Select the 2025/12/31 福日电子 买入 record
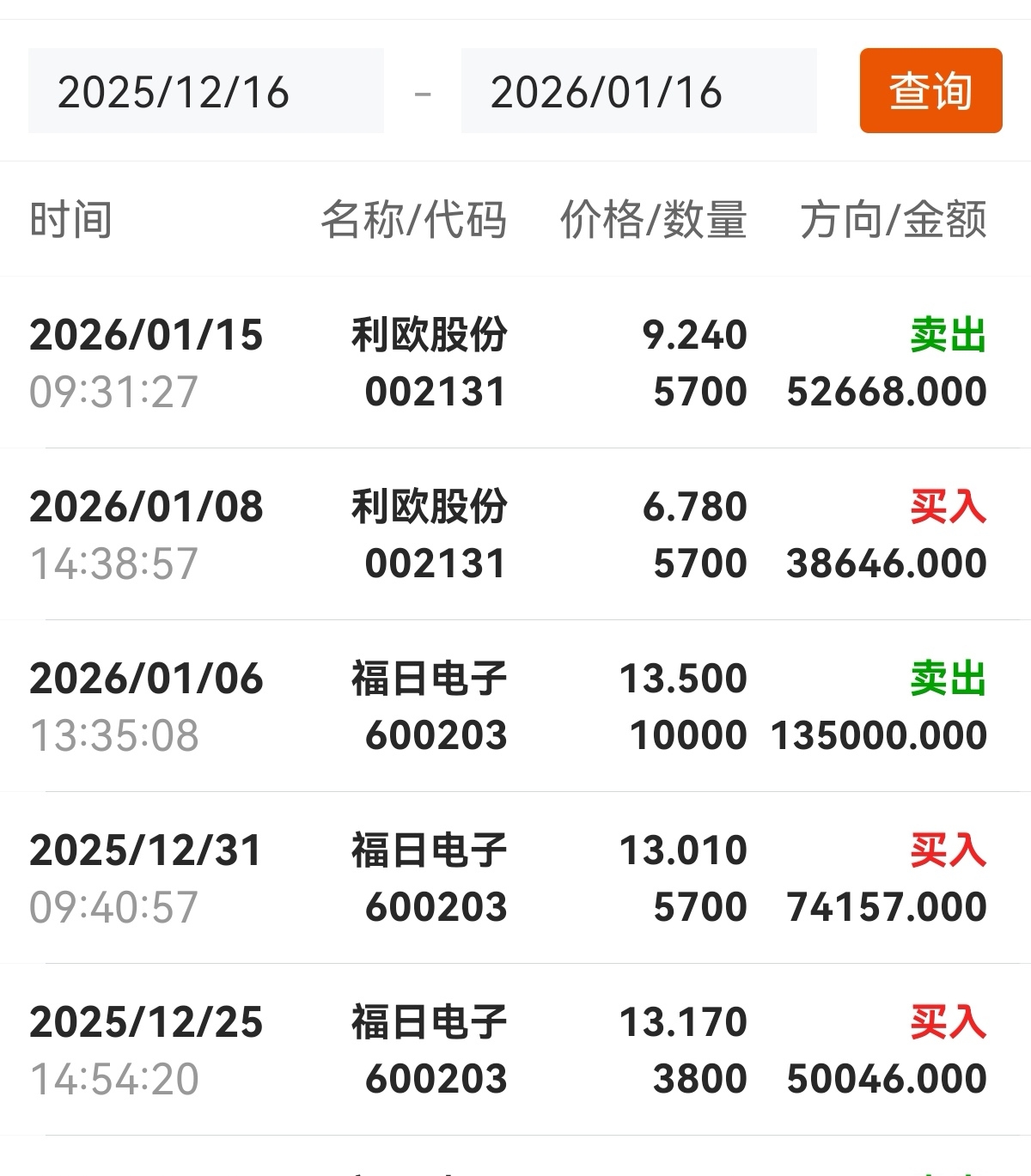This screenshot has width=1031, height=1176. click(515, 878)
